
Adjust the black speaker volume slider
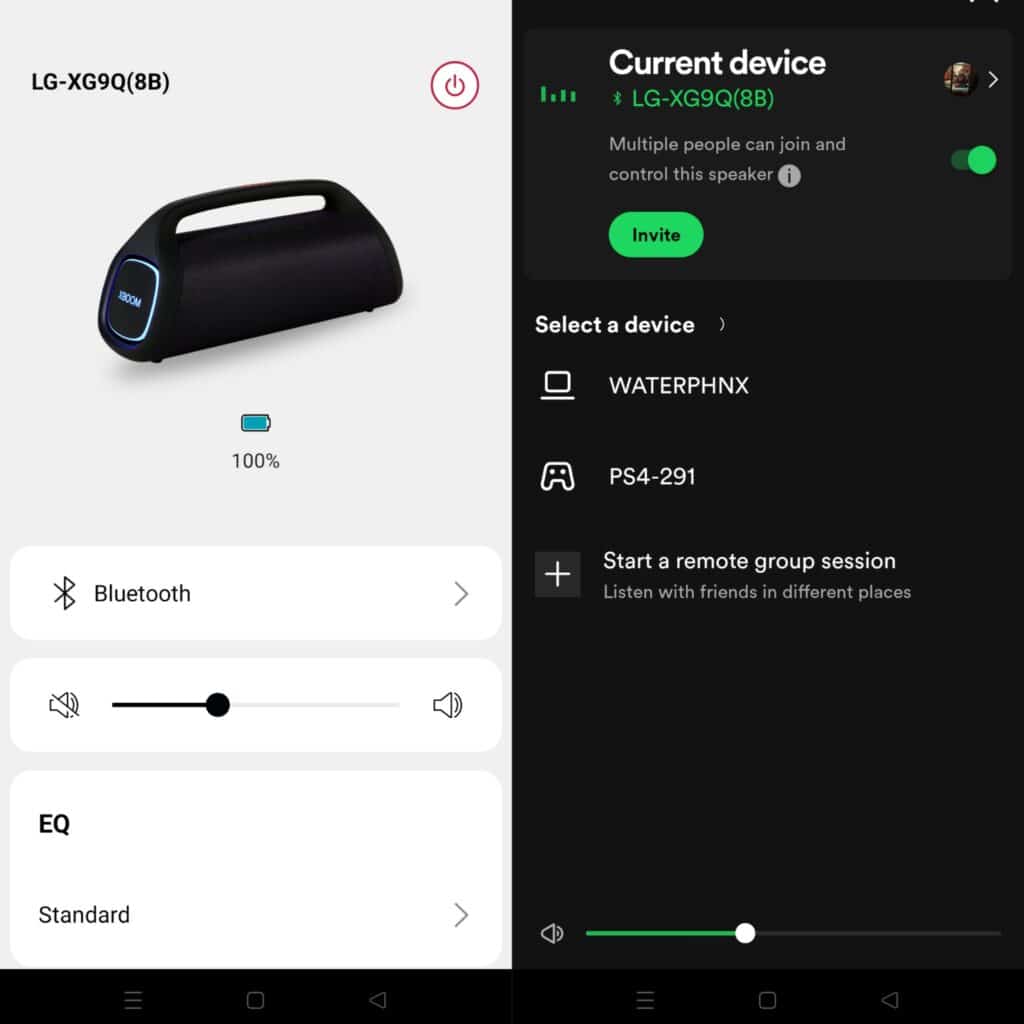(218, 706)
